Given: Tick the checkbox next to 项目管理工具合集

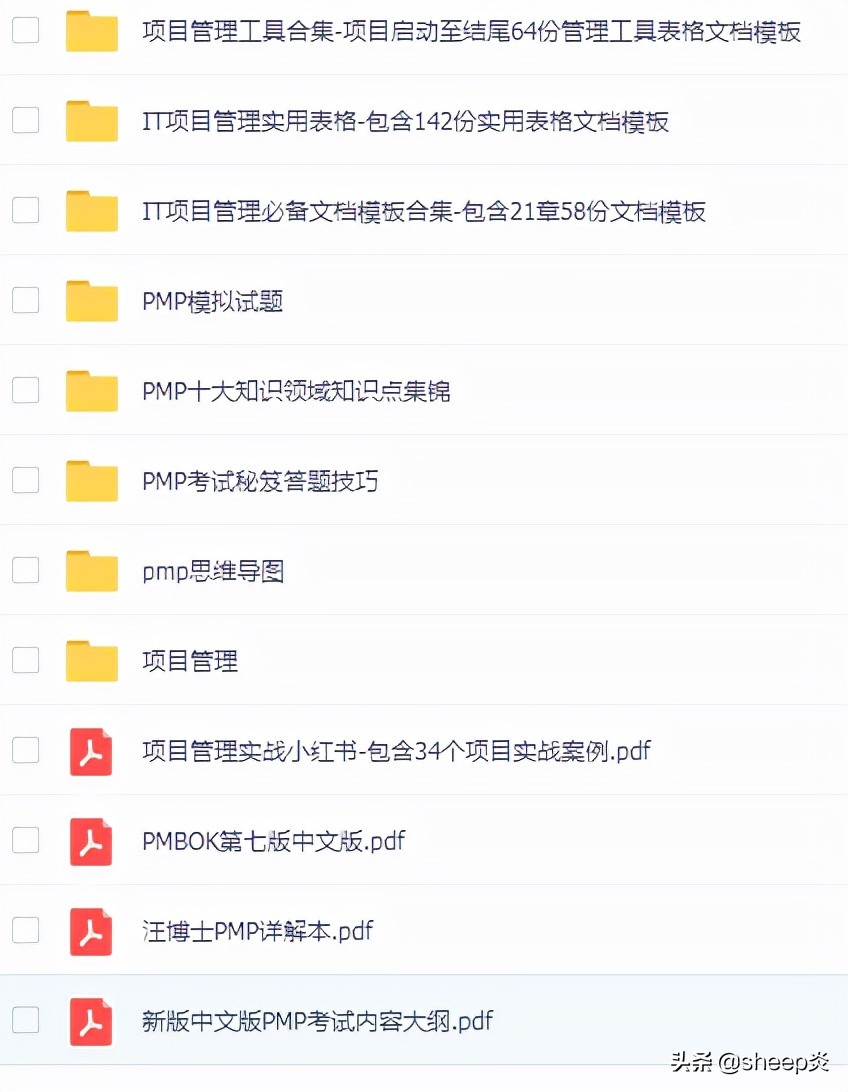Looking at the screenshot, I should point(25,30).
